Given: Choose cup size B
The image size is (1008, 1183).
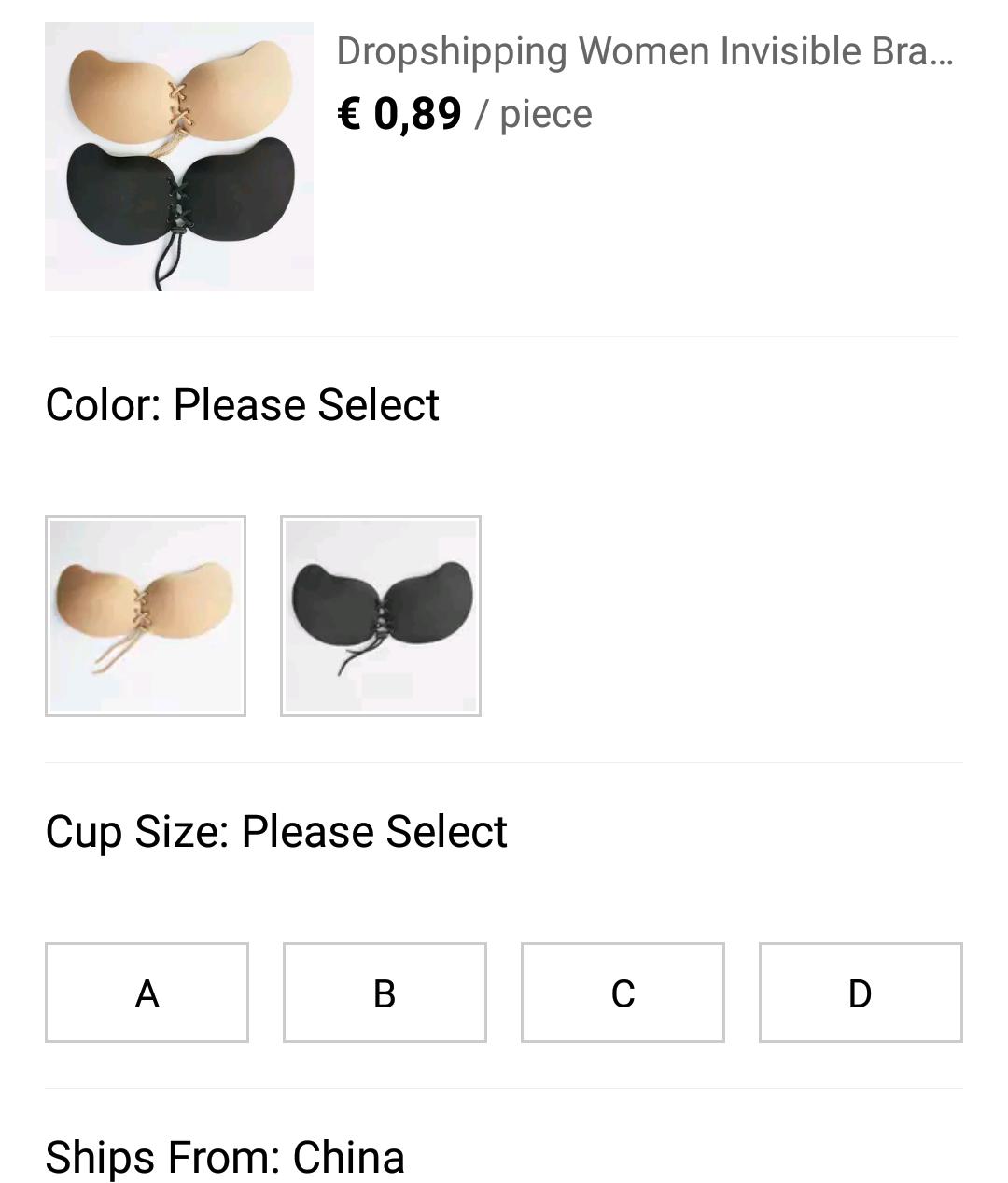Looking at the screenshot, I should point(385,993).
